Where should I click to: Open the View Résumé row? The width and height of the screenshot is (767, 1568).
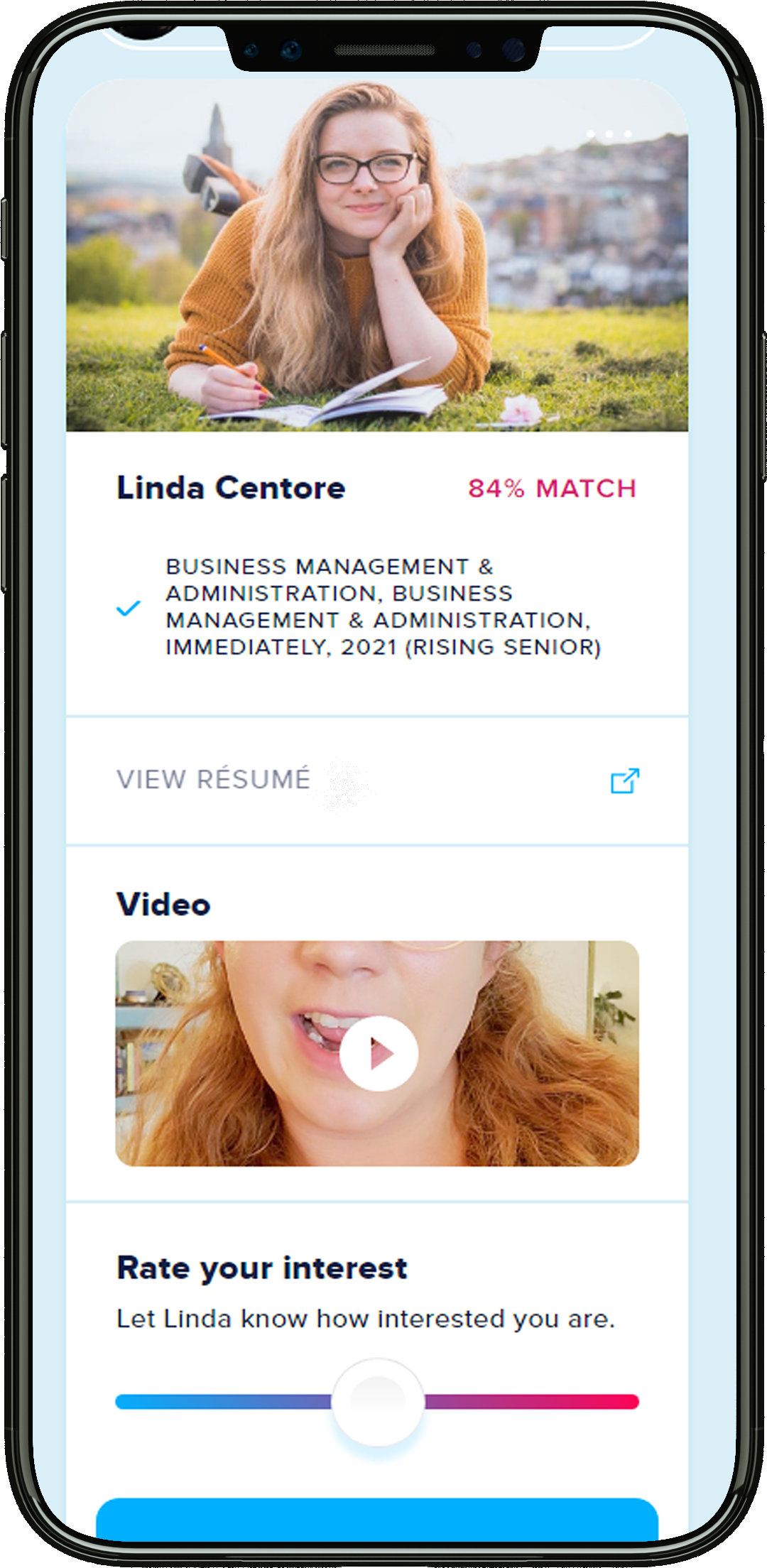point(377,780)
